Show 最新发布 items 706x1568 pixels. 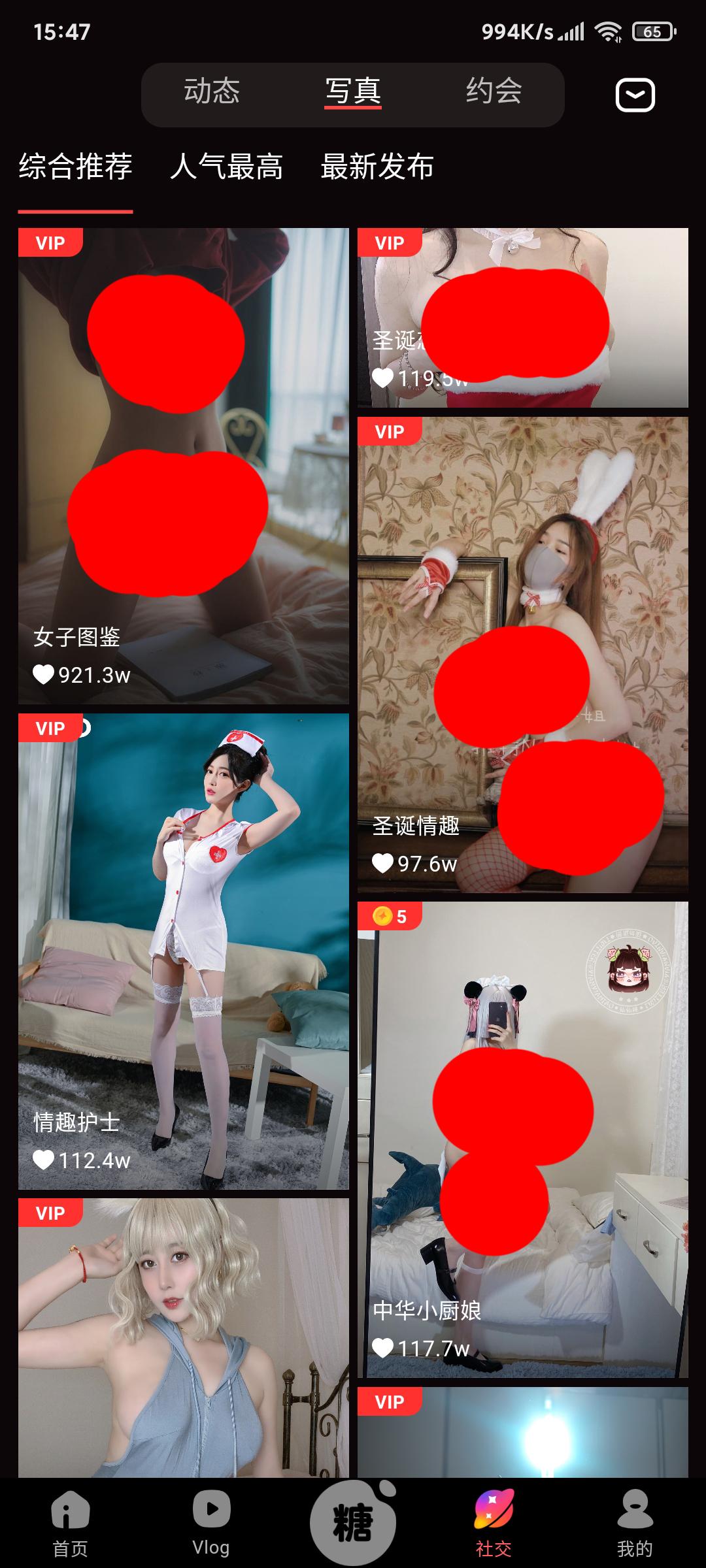tap(377, 167)
